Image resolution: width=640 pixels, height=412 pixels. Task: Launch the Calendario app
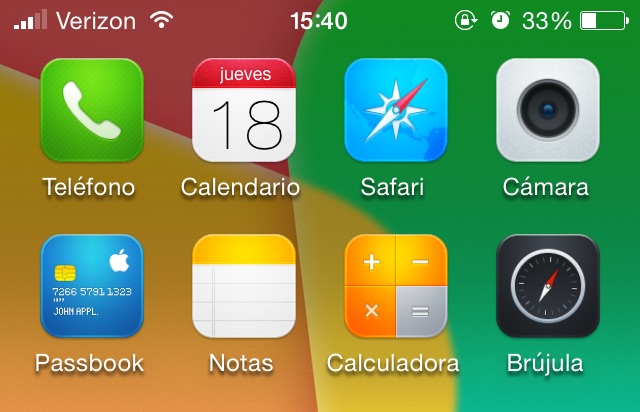pos(244,110)
